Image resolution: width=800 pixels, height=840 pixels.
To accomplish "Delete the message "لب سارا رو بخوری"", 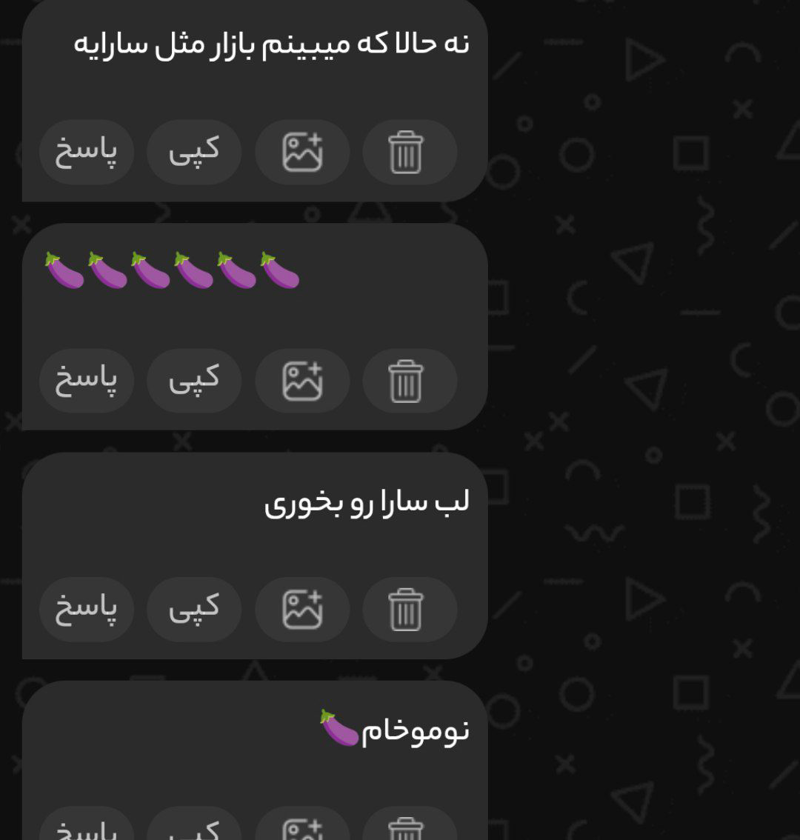I will pyautogui.click(x=406, y=609).
